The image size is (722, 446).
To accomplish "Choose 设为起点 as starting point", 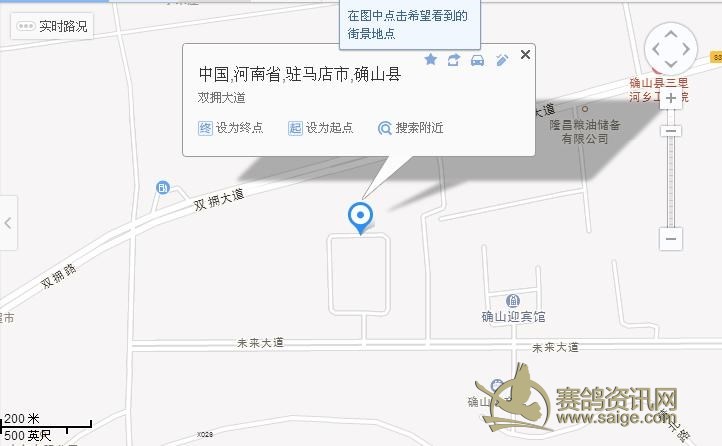I will pos(321,128).
